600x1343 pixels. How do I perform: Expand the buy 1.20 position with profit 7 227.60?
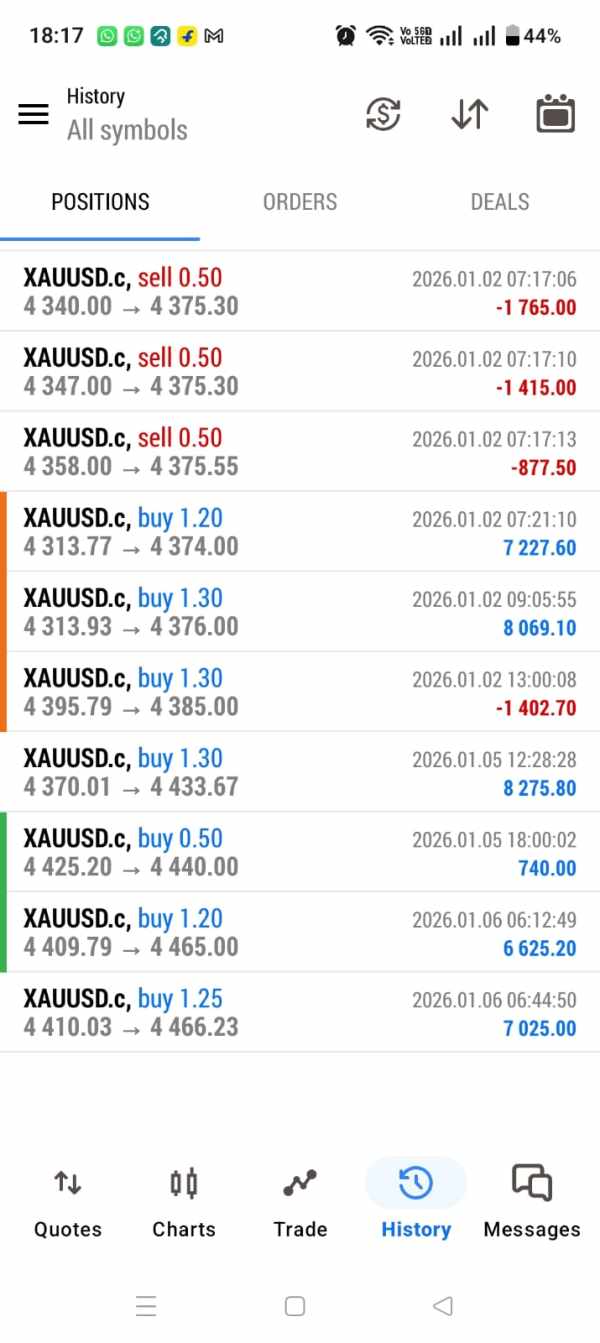(300, 531)
